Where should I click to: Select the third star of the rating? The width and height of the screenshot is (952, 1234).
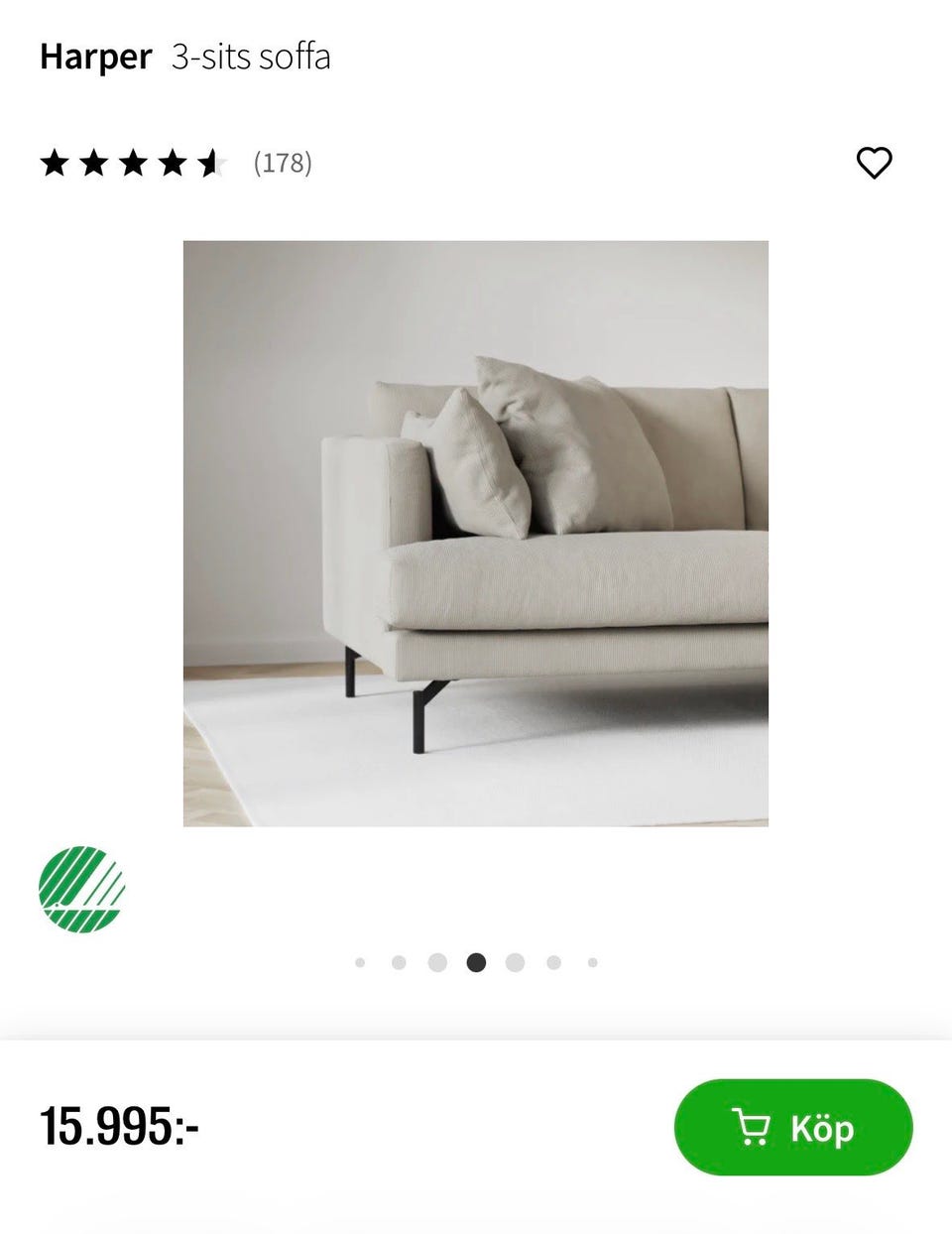132,163
